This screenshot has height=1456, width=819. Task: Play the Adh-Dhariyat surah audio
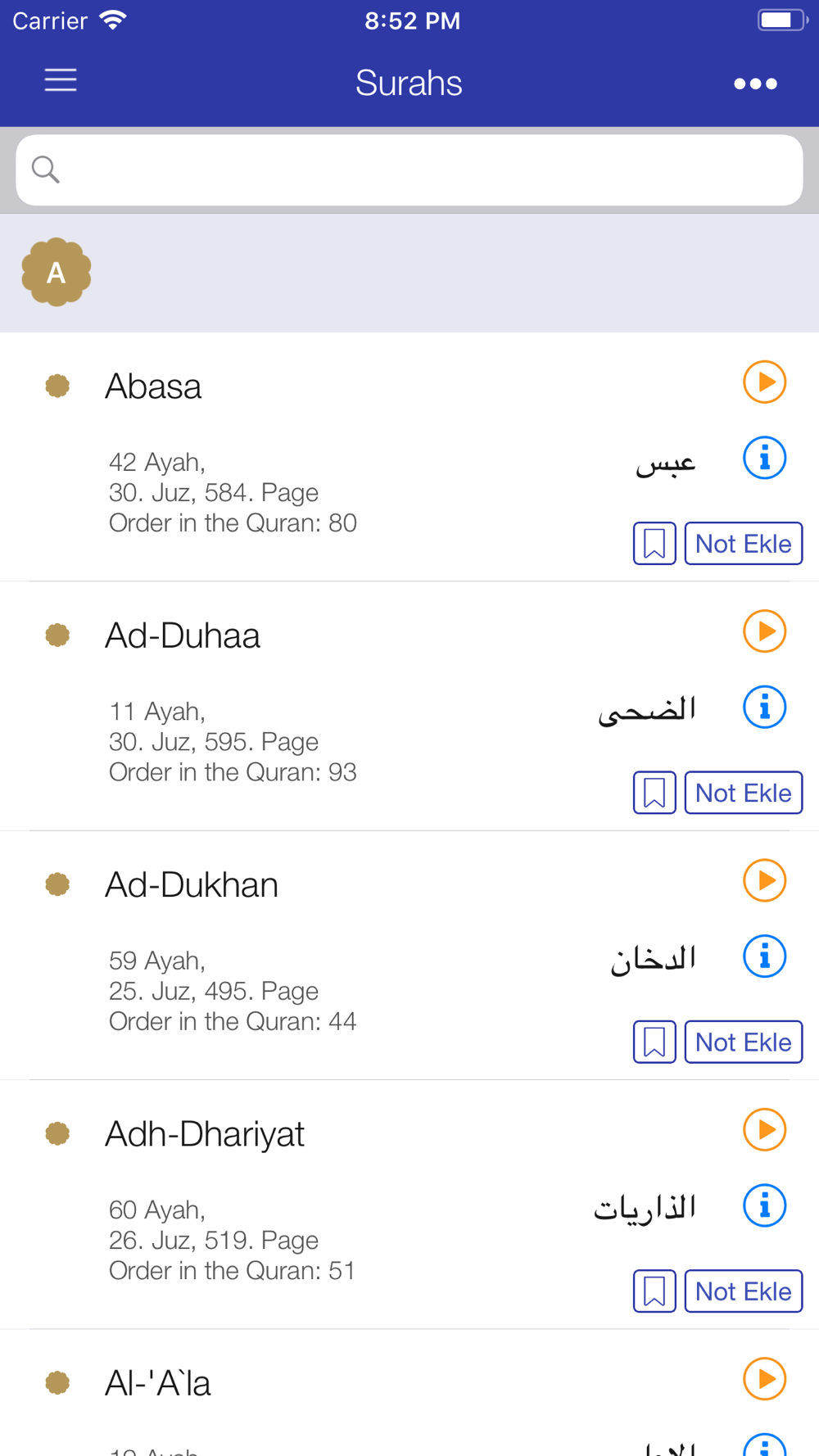click(x=765, y=1130)
